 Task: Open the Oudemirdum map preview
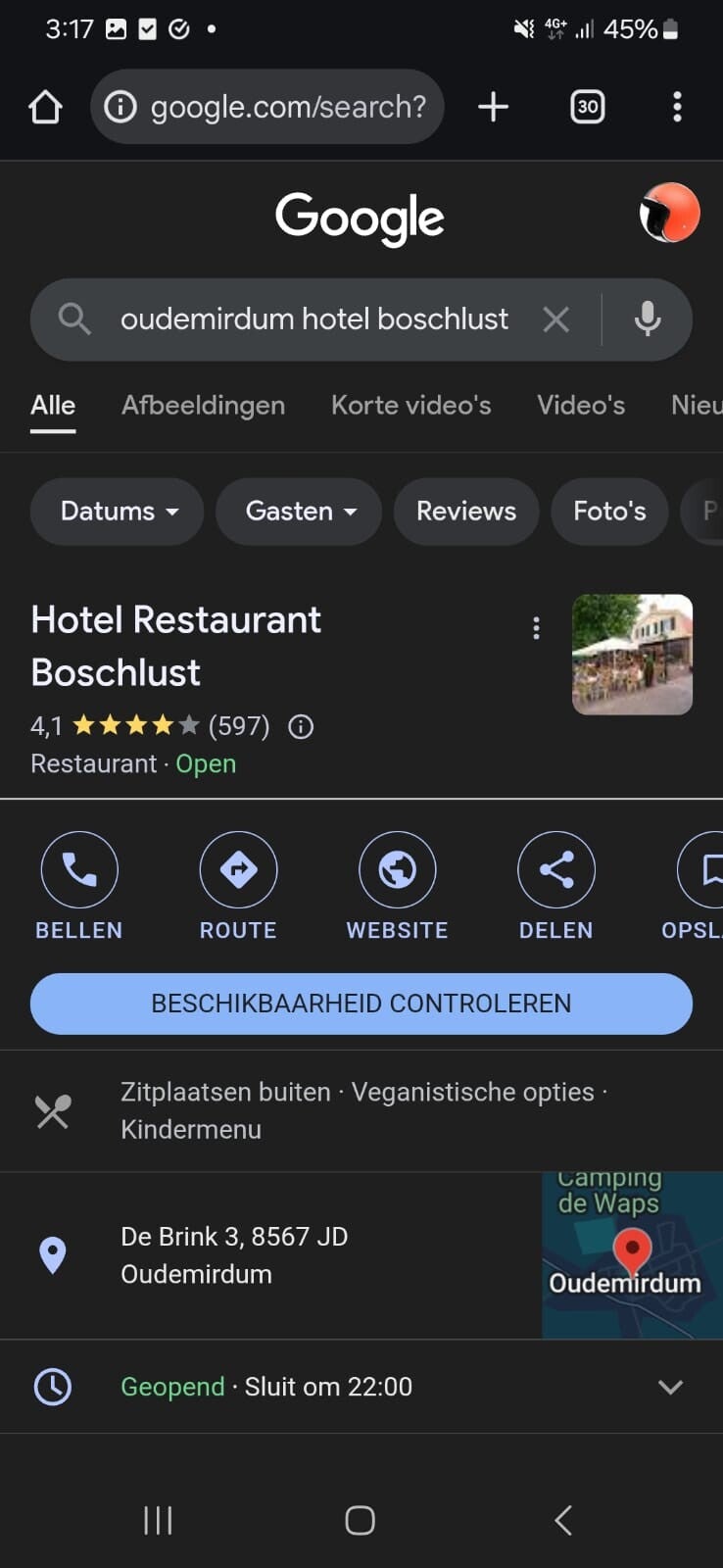(632, 1255)
